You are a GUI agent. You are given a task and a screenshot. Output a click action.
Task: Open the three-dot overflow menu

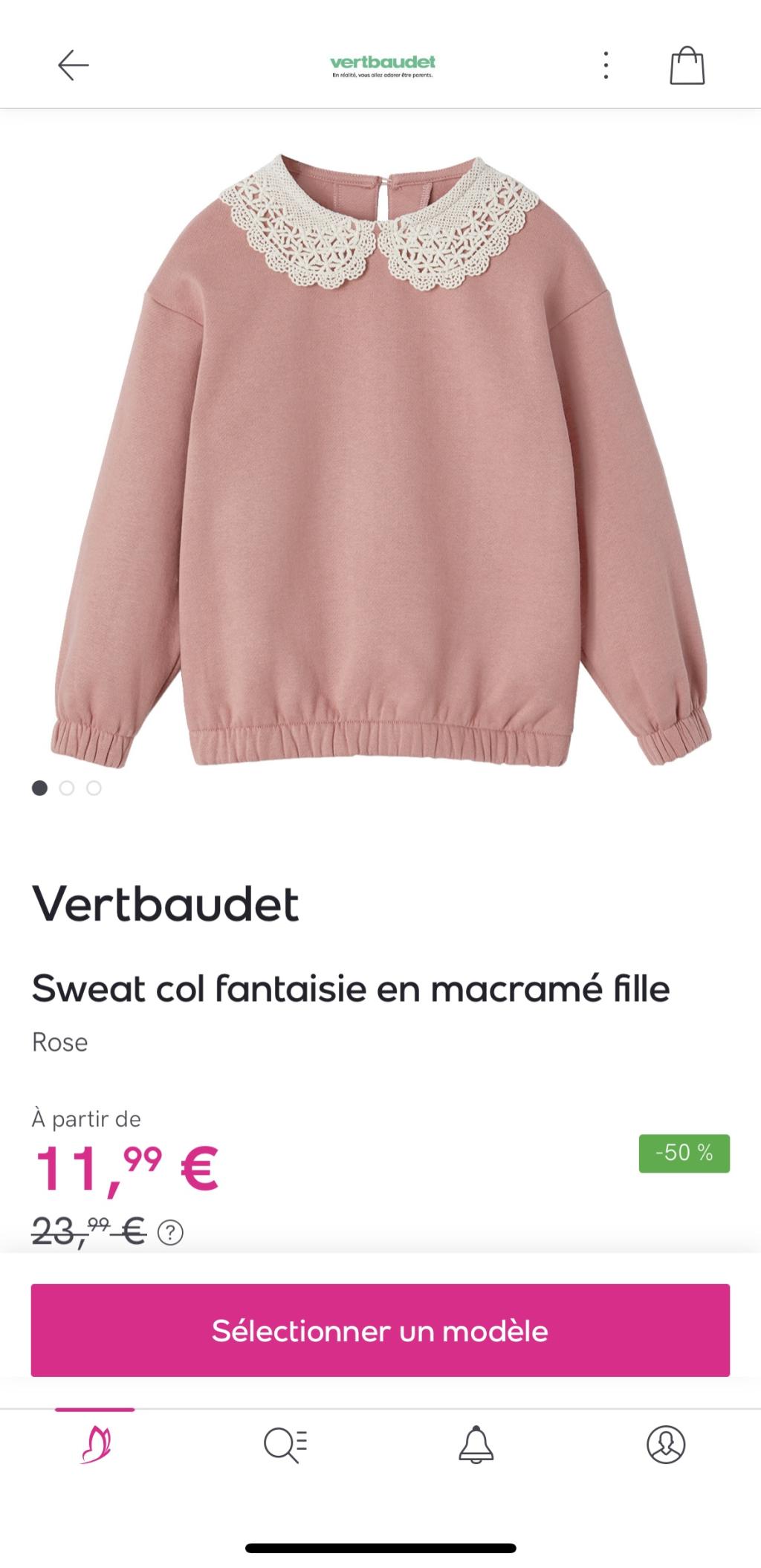point(606,65)
